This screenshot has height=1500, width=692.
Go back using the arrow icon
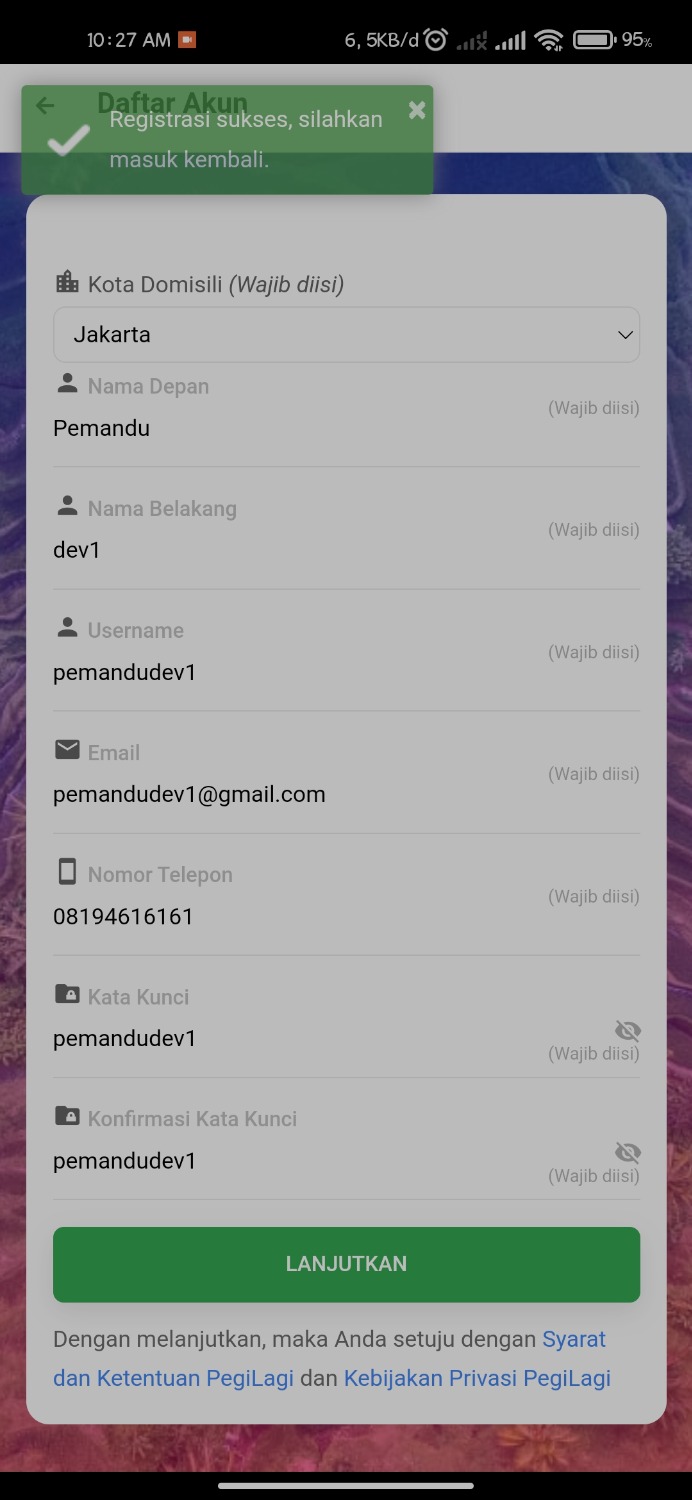45,106
